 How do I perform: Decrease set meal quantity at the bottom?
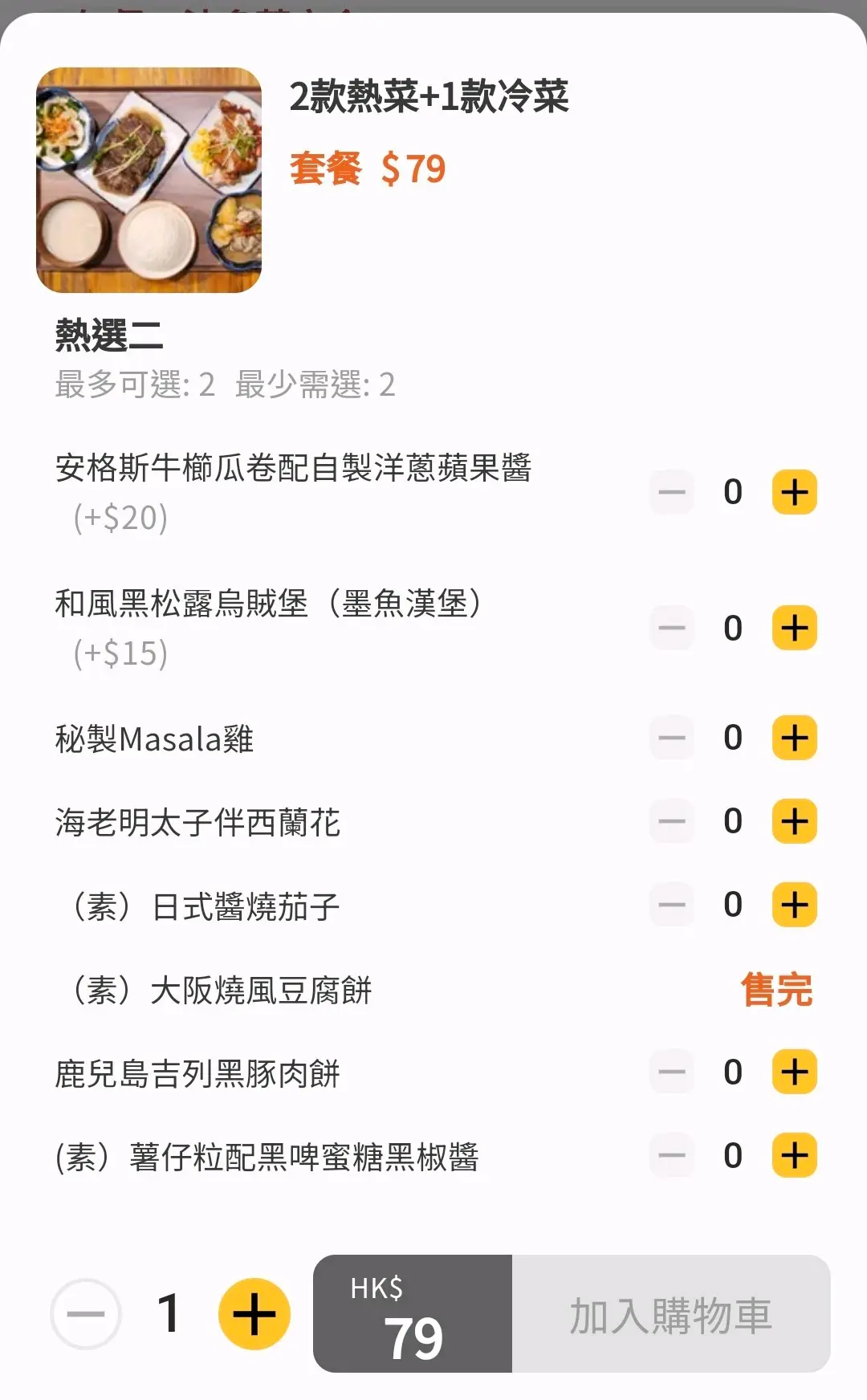click(86, 1314)
